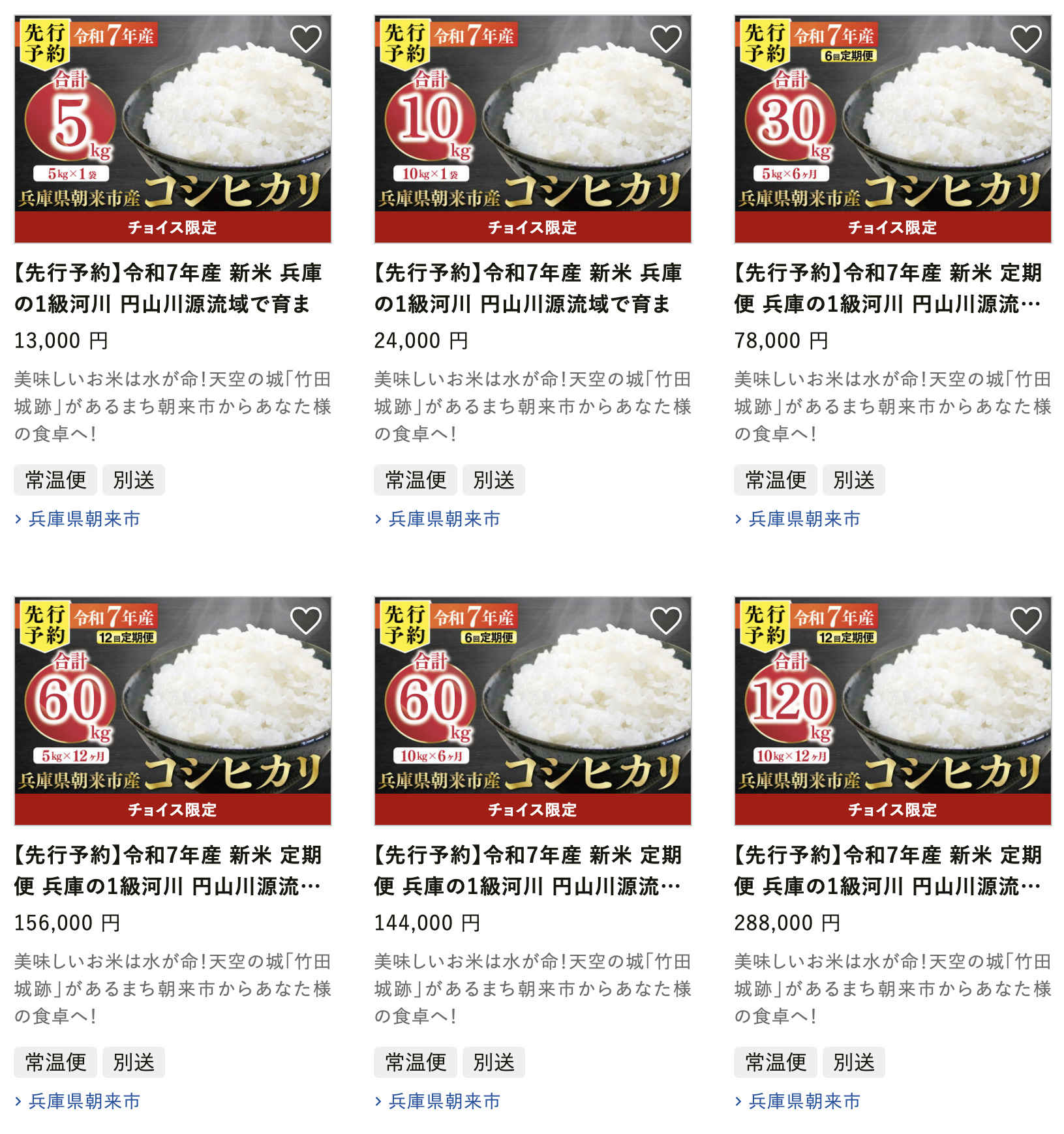Favorite the 156,000 円 rice subscription
1064x1134 pixels.
305,621
